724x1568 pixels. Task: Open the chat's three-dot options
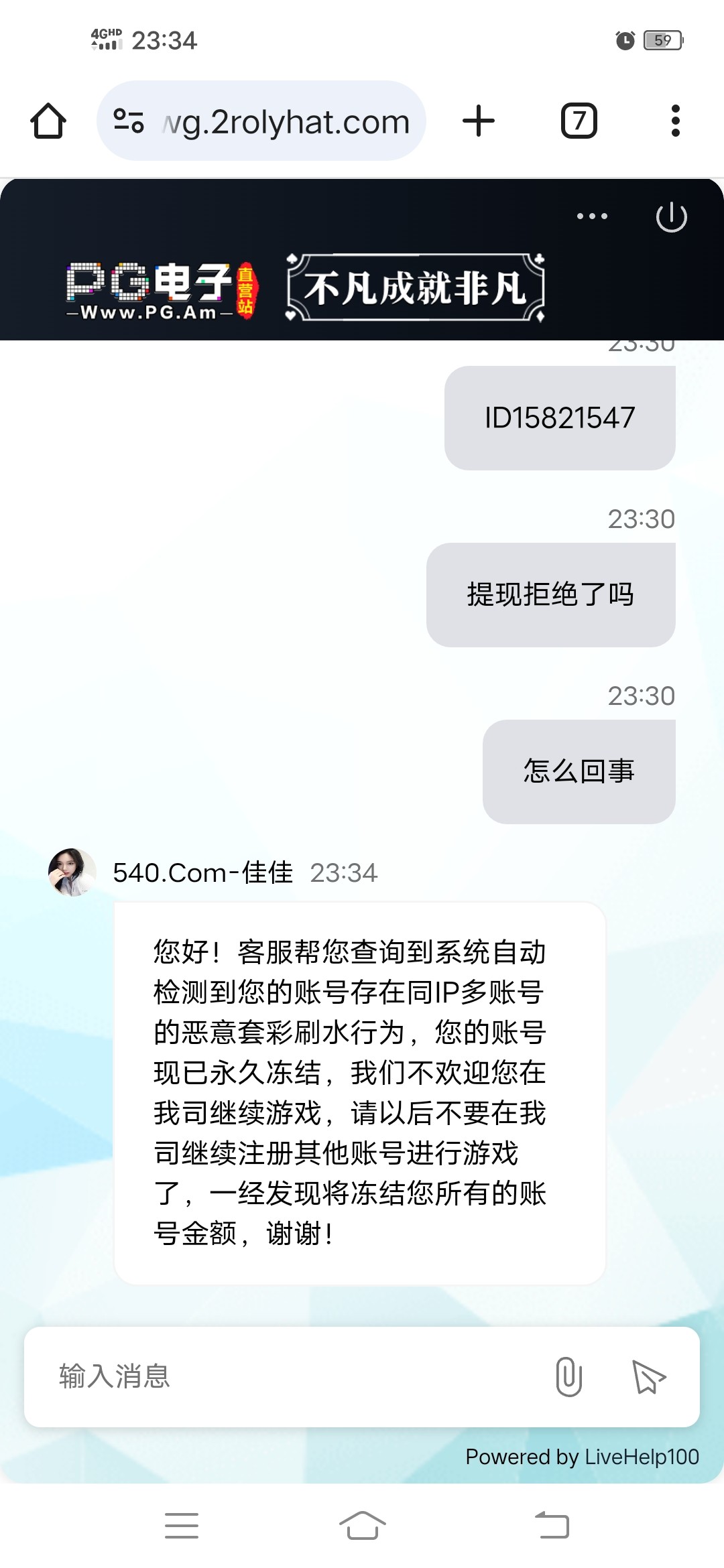(593, 216)
